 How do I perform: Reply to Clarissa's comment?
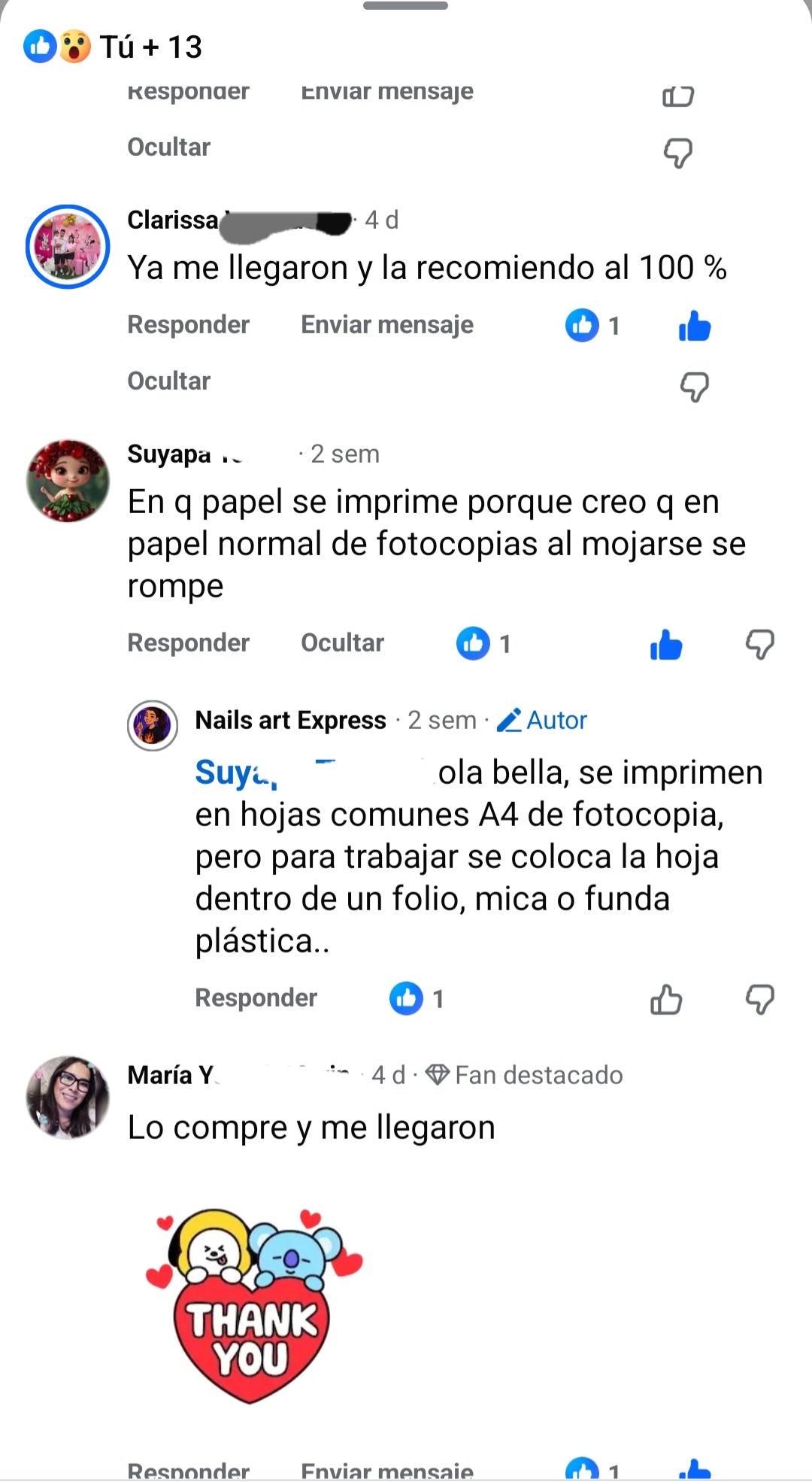(188, 325)
